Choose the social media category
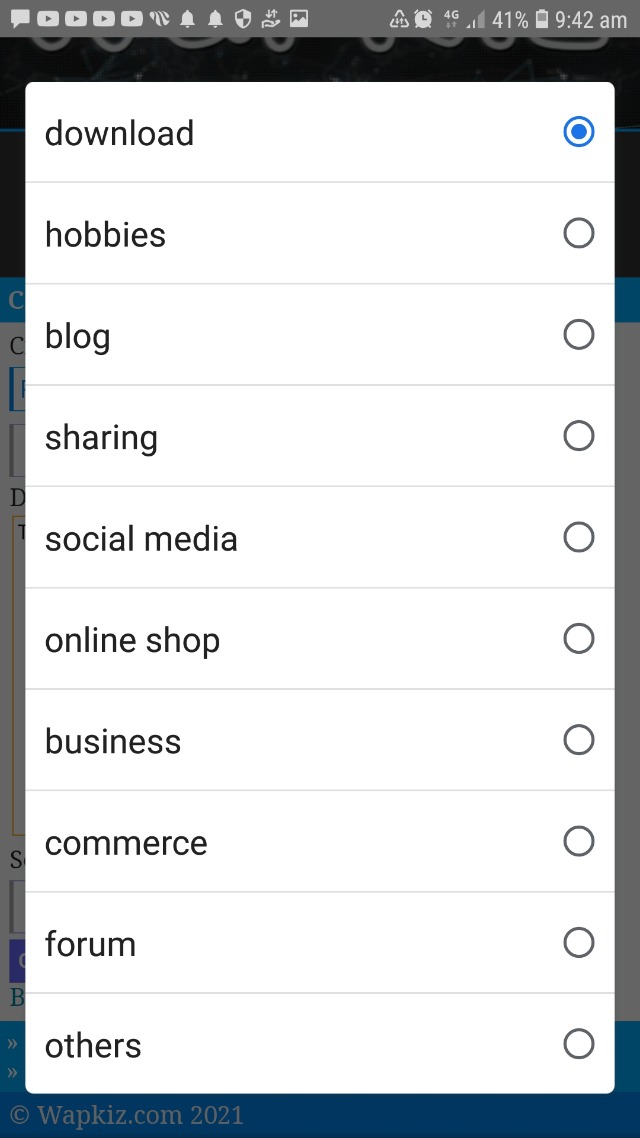The height and width of the screenshot is (1138, 640). [x=320, y=538]
